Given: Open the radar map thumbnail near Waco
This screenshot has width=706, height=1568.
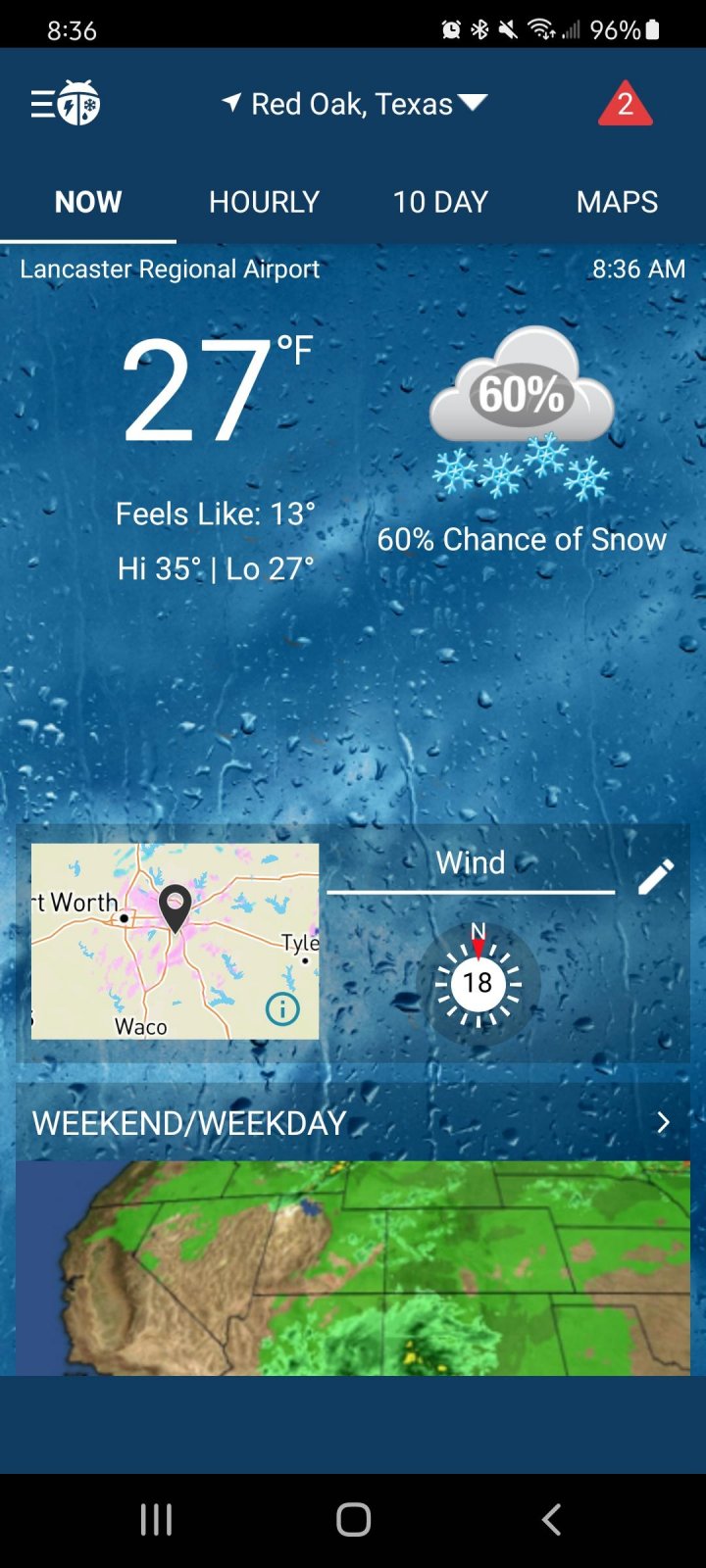Looking at the screenshot, I should (x=175, y=941).
